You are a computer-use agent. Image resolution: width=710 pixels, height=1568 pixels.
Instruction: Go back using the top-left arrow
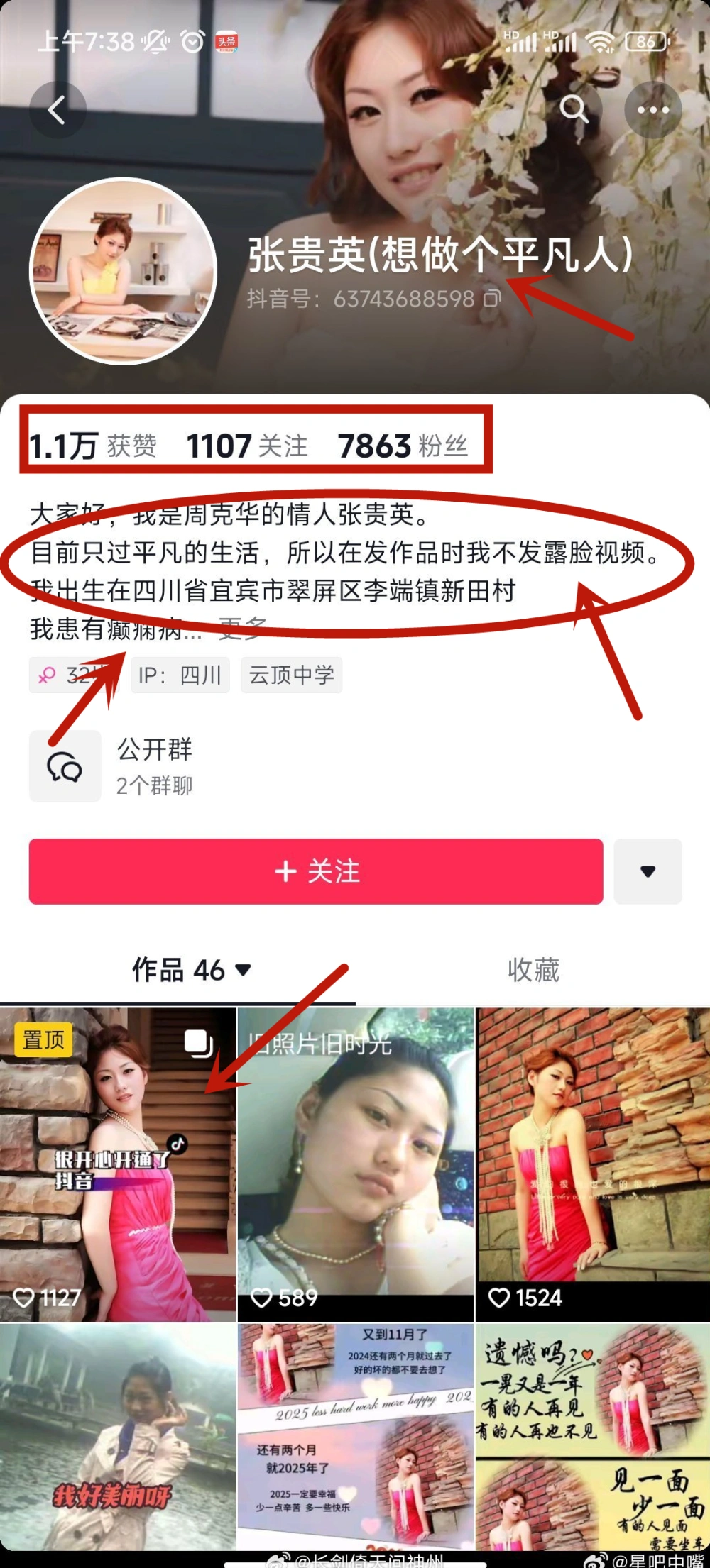58,110
